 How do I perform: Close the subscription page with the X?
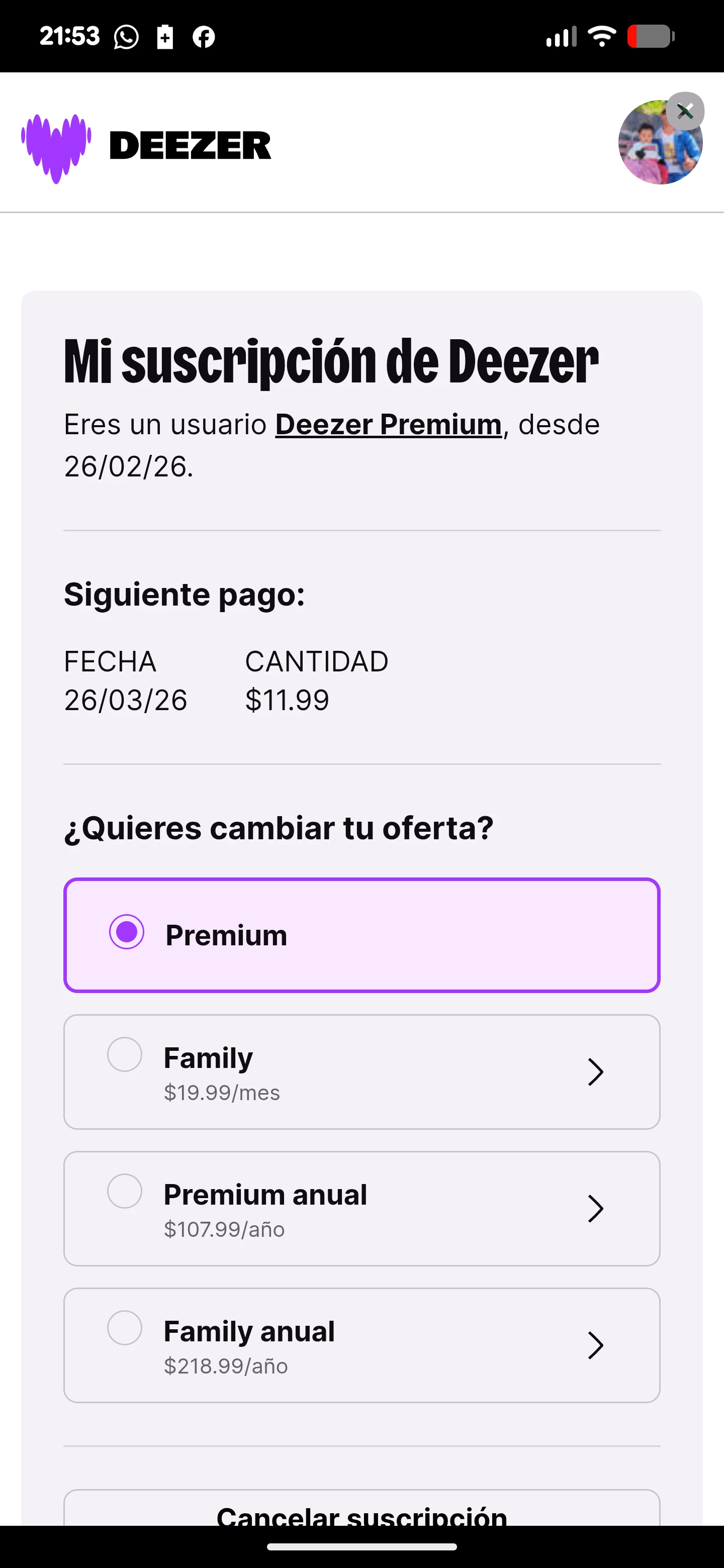(x=685, y=112)
